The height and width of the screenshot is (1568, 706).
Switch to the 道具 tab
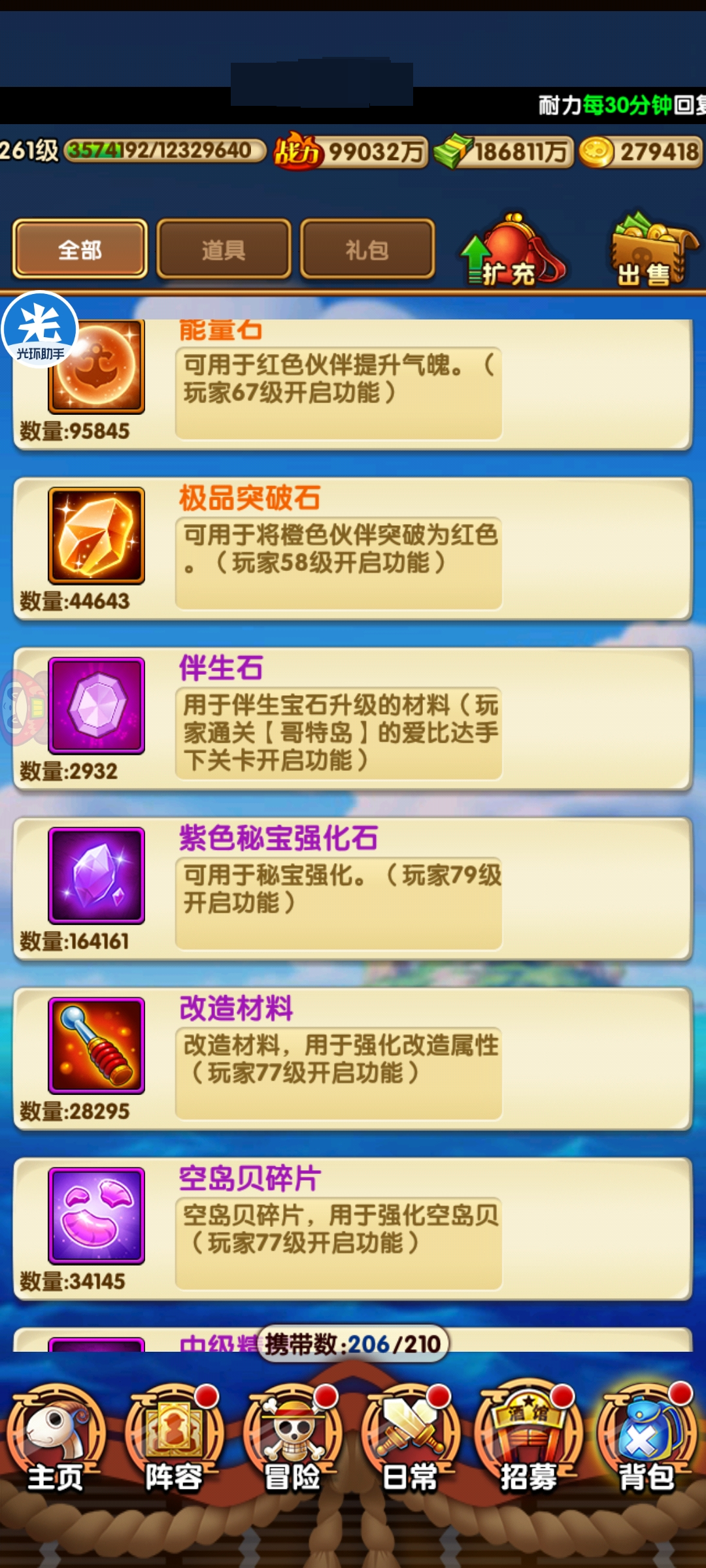click(224, 250)
